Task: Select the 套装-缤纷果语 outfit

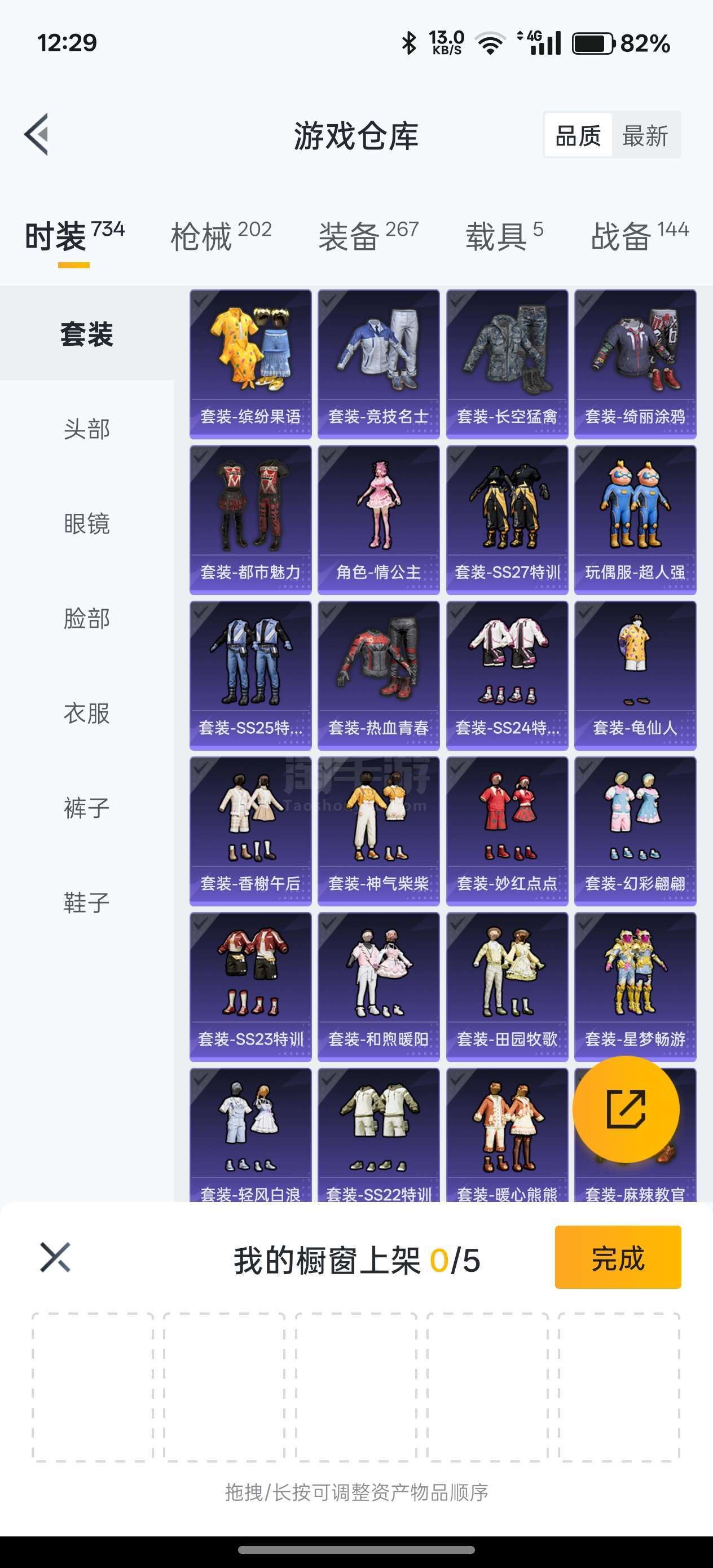Action: (x=250, y=364)
